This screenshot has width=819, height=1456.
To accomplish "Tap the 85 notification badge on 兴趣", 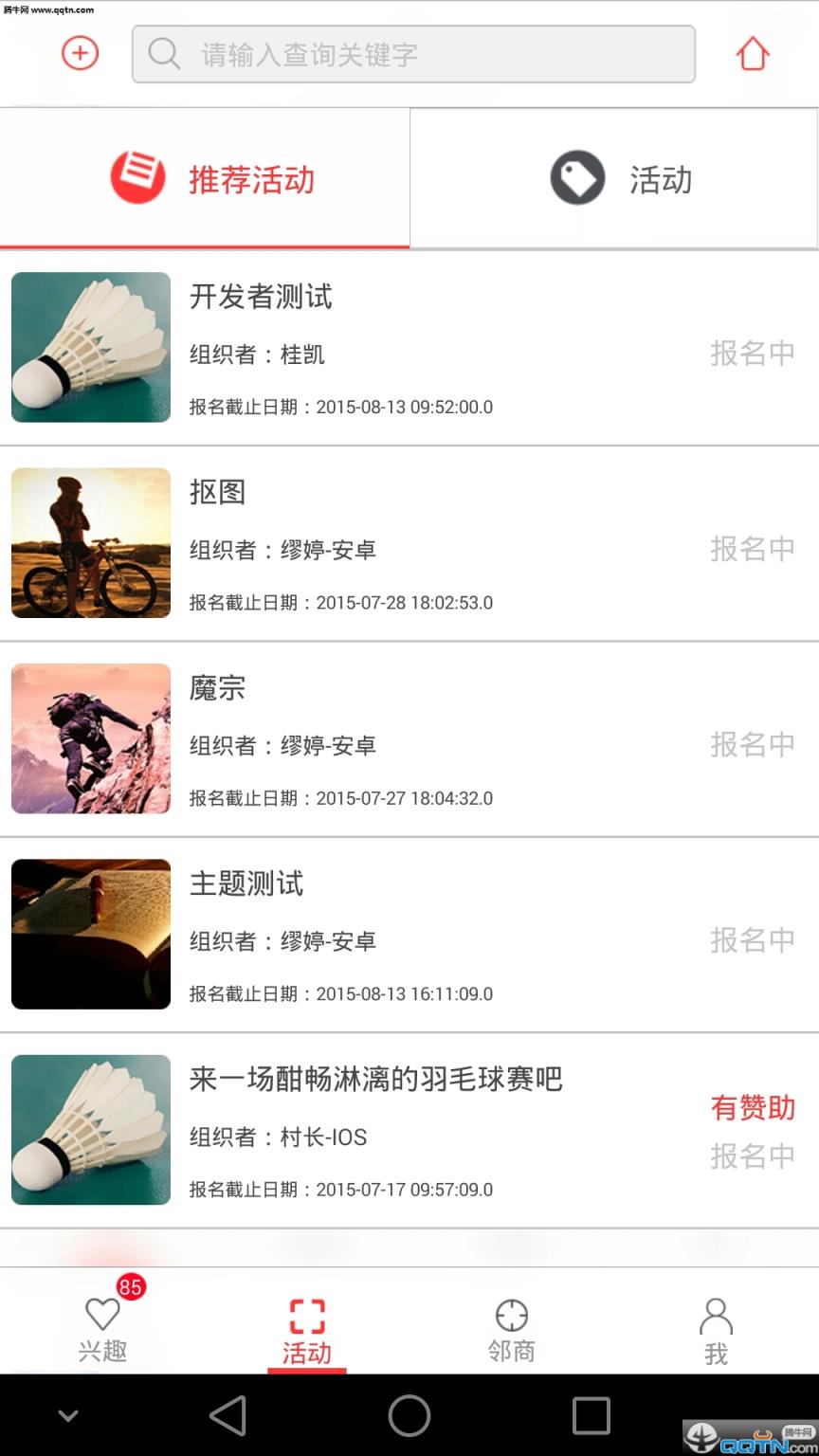I will click(x=132, y=1287).
